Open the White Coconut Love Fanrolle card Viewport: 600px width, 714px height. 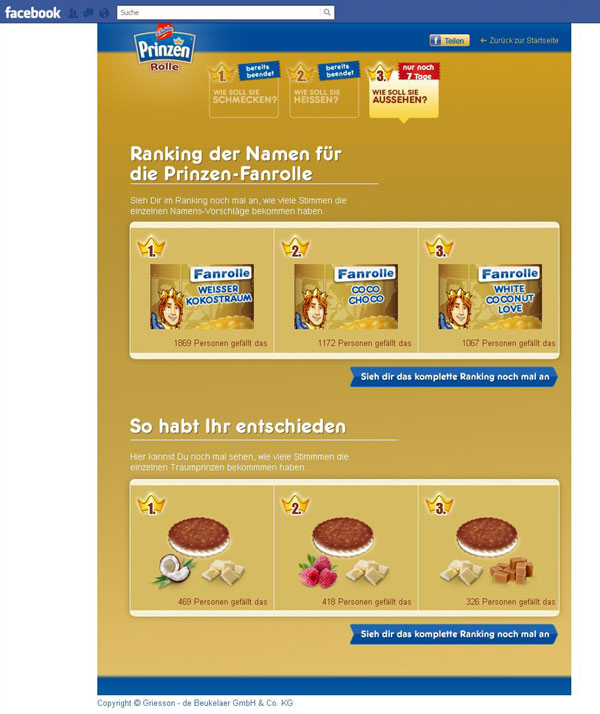(490, 297)
